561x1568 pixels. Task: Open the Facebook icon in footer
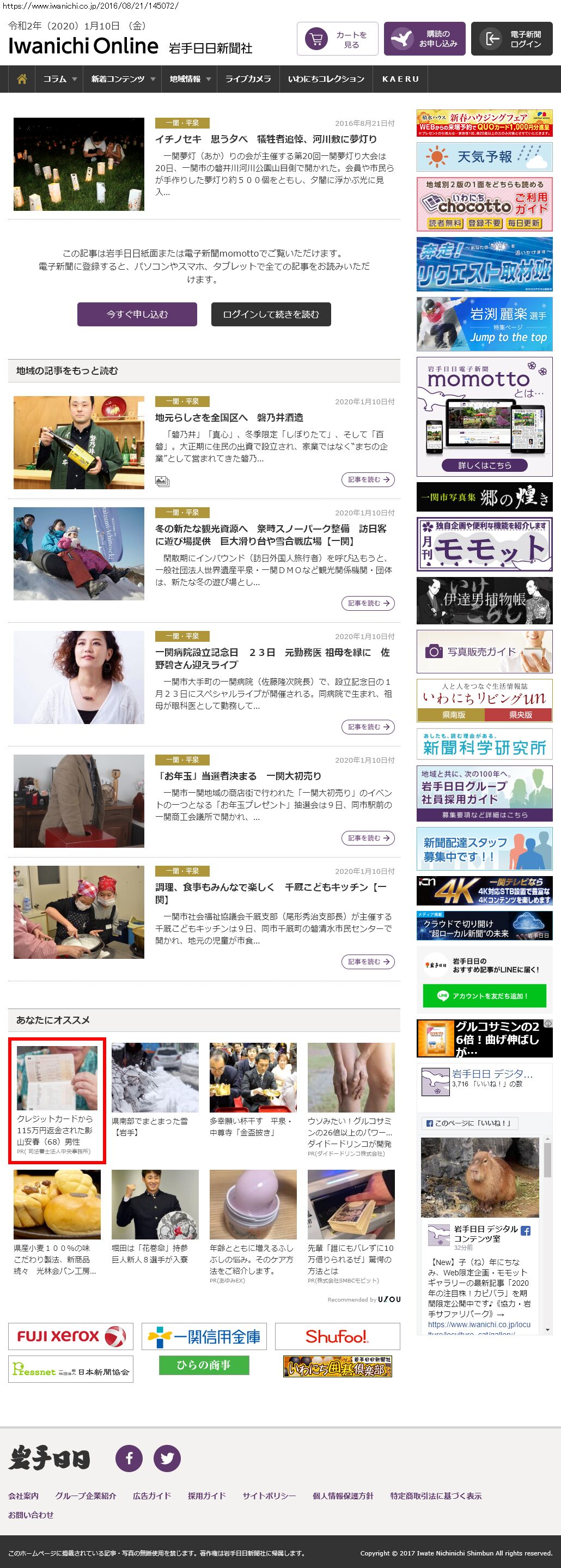click(x=129, y=1458)
